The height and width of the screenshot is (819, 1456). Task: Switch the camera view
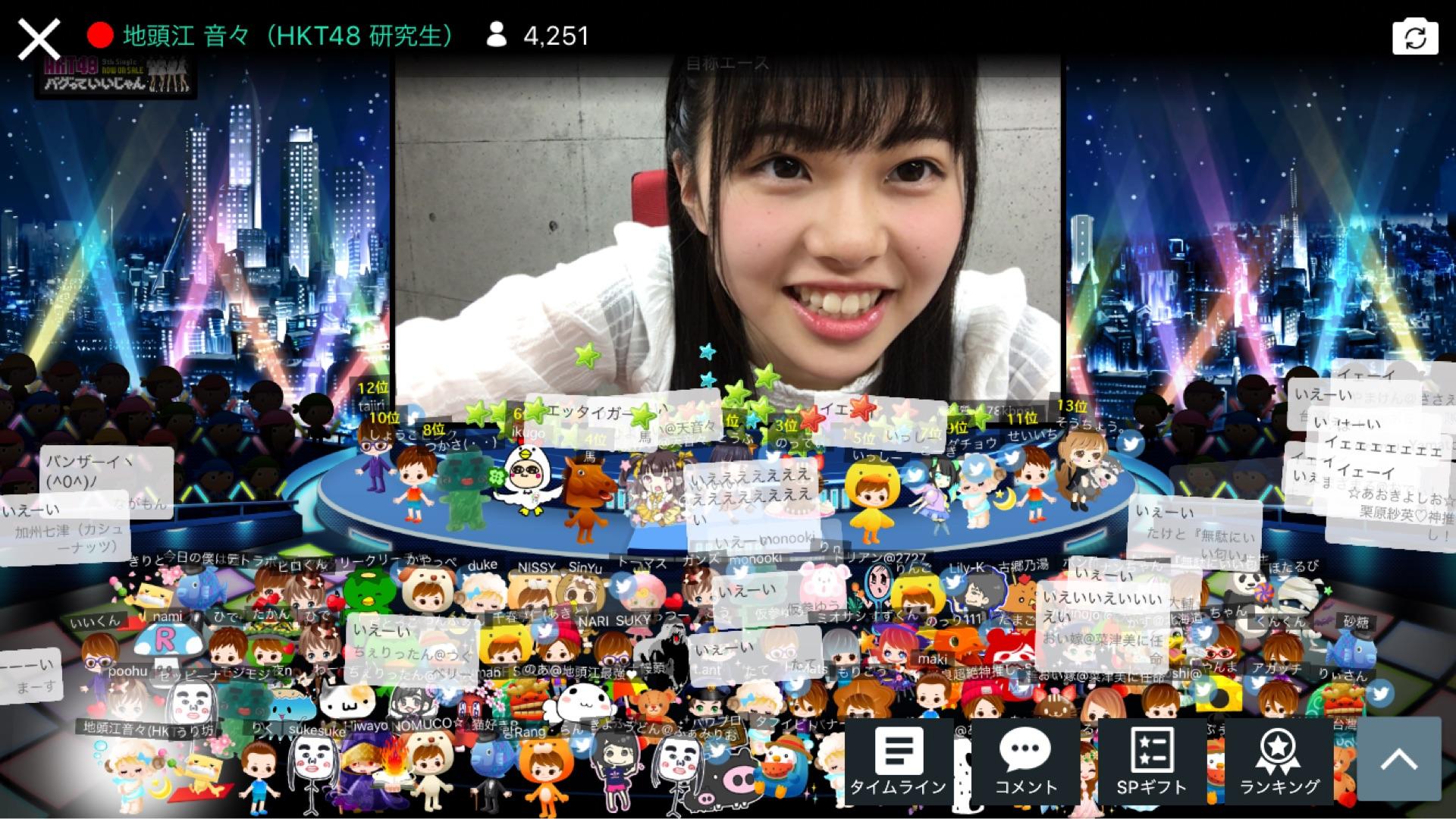pyautogui.click(x=1415, y=38)
